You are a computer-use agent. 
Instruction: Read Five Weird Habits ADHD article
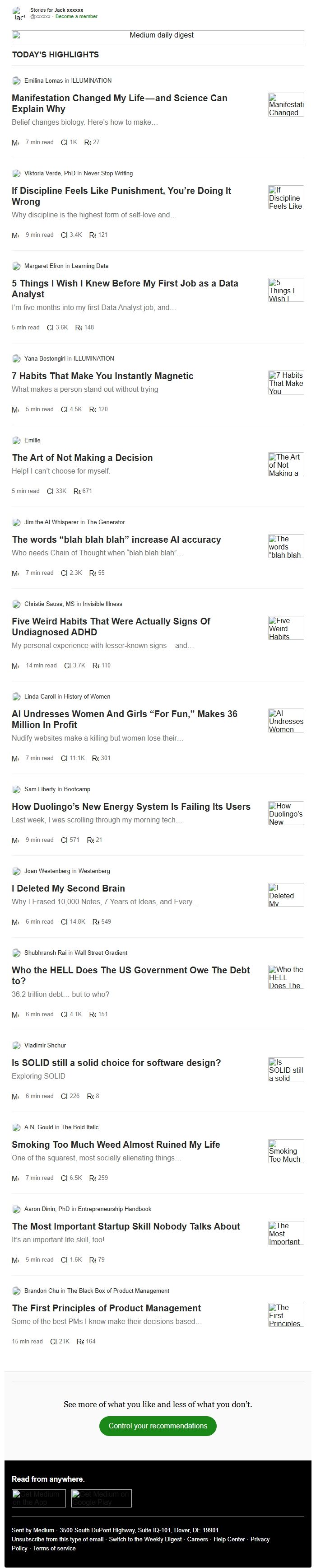pyautogui.click(x=111, y=626)
